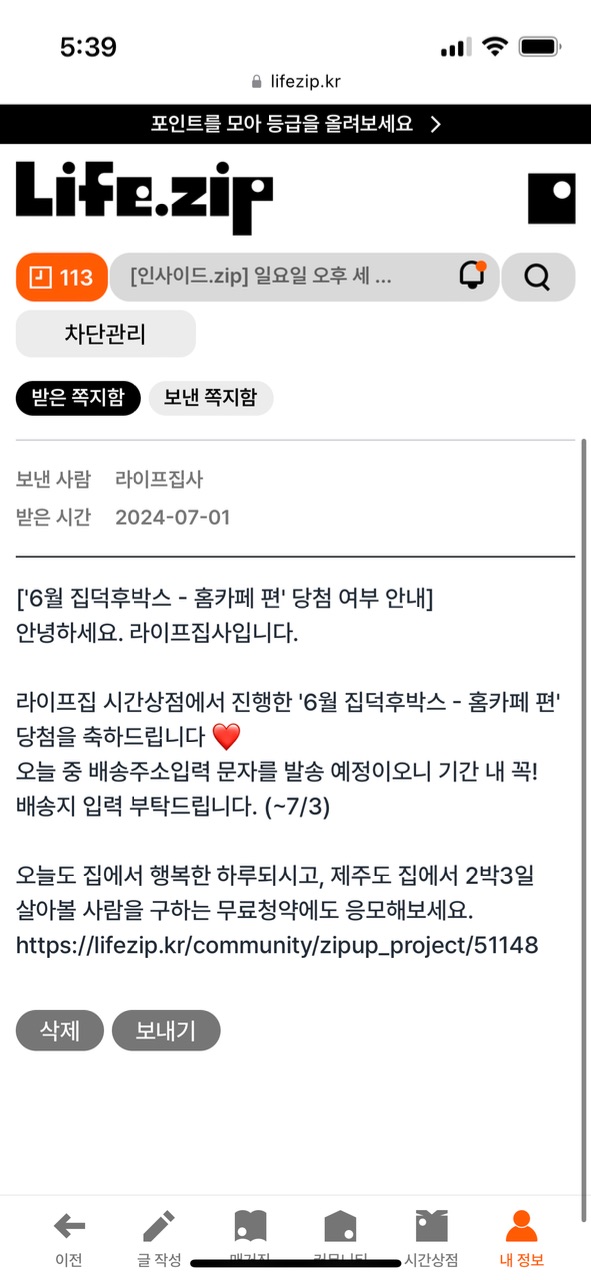
Task: Tap the orange 113 points badge
Action: point(62,277)
